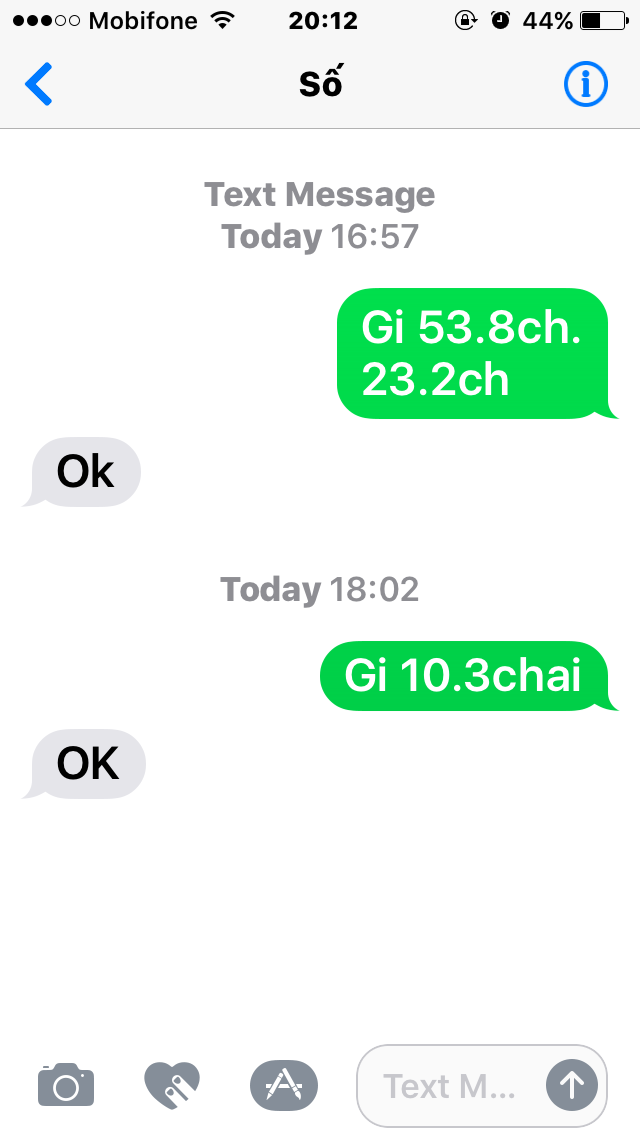Tap the Text Message input field

pos(450,1085)
